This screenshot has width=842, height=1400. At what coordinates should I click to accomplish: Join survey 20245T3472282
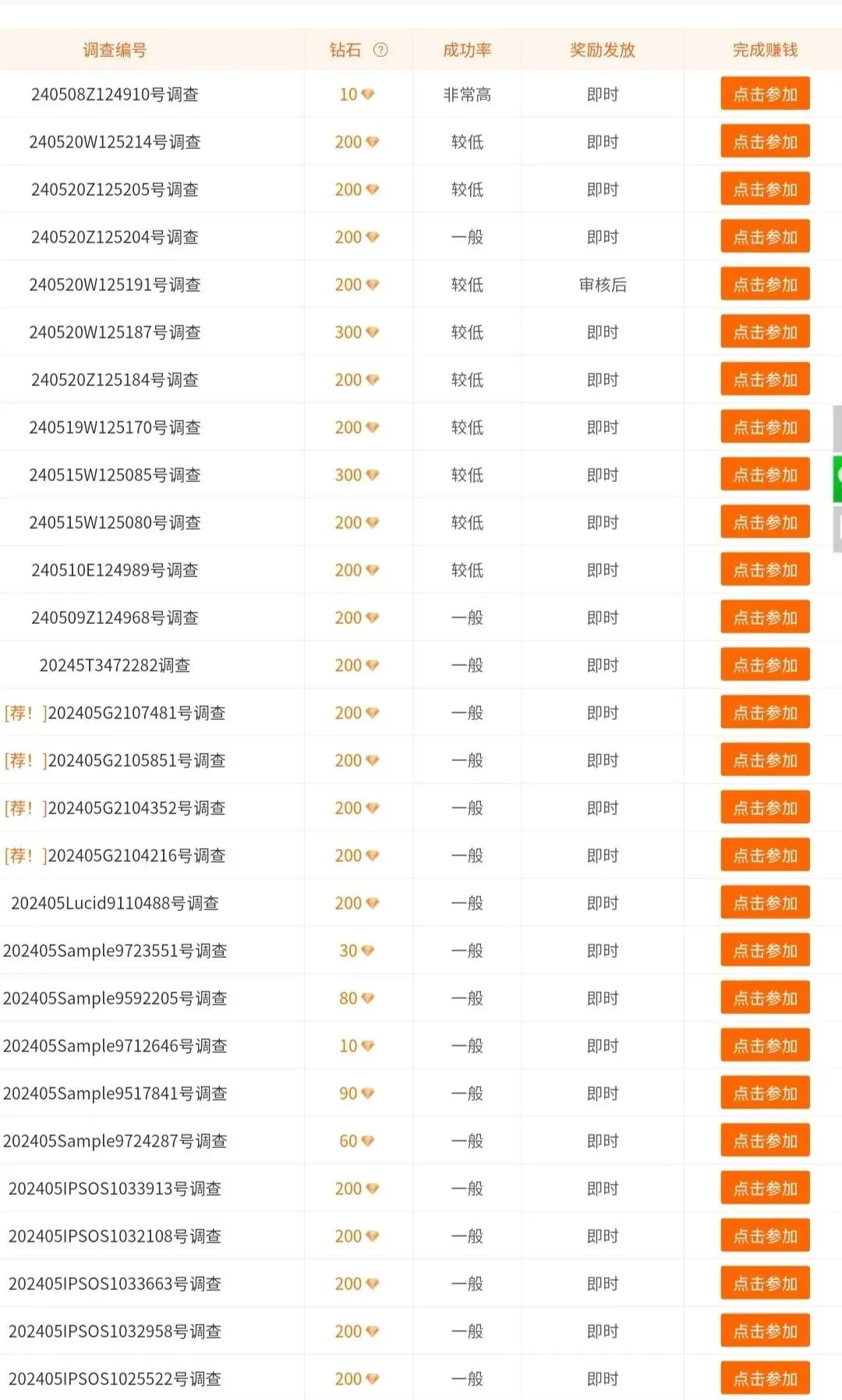(765, 665)
